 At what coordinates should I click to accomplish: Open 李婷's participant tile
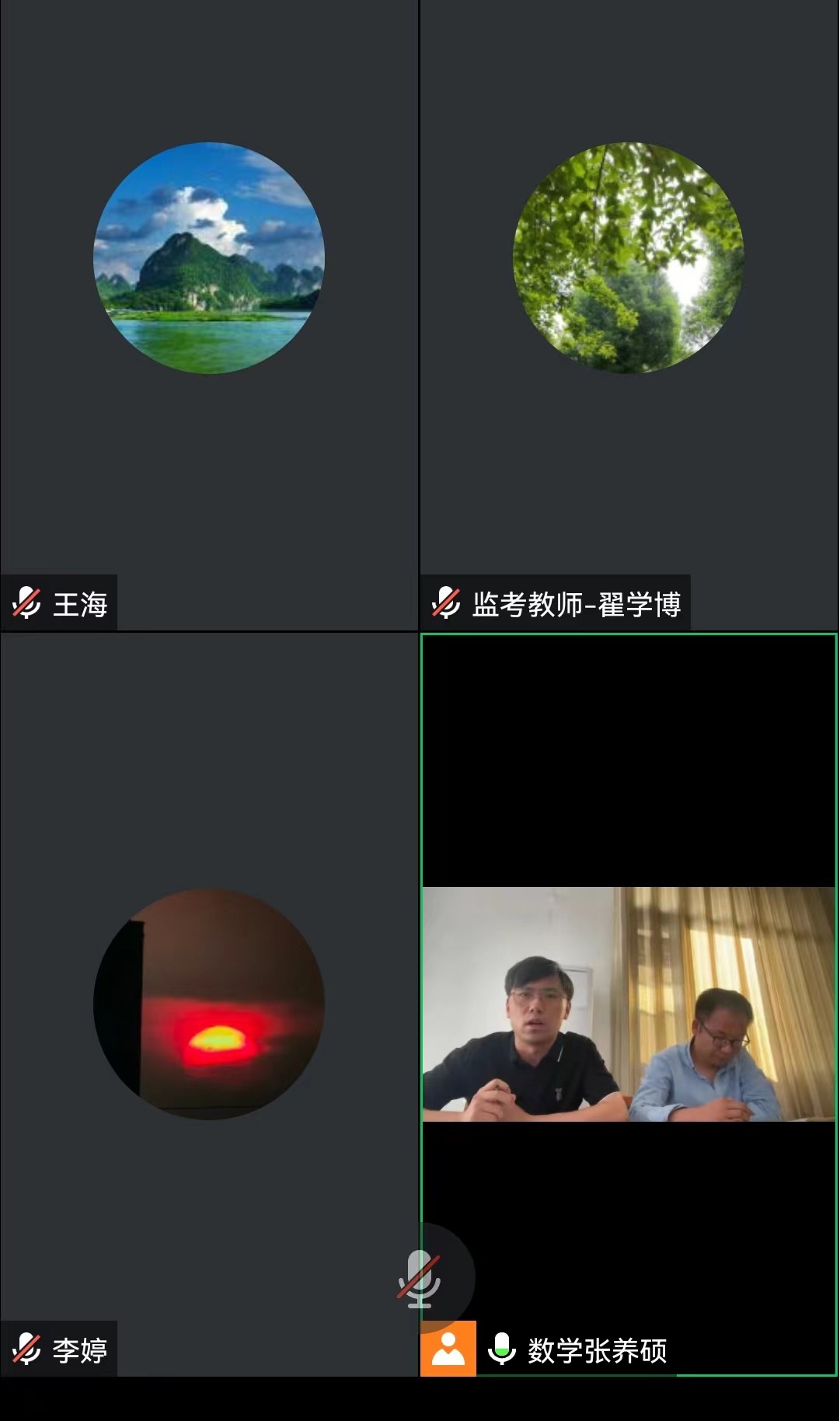(209, 1003)
